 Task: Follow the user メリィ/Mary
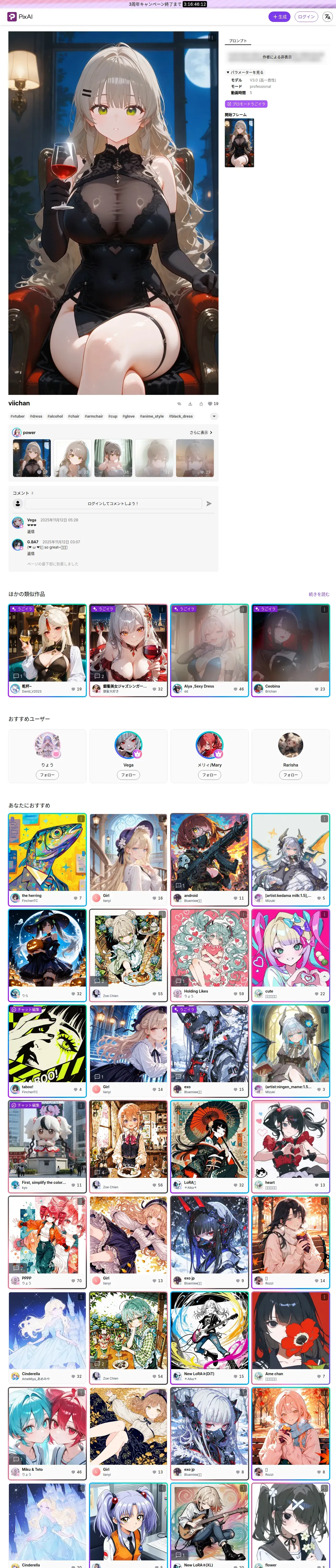209,775
